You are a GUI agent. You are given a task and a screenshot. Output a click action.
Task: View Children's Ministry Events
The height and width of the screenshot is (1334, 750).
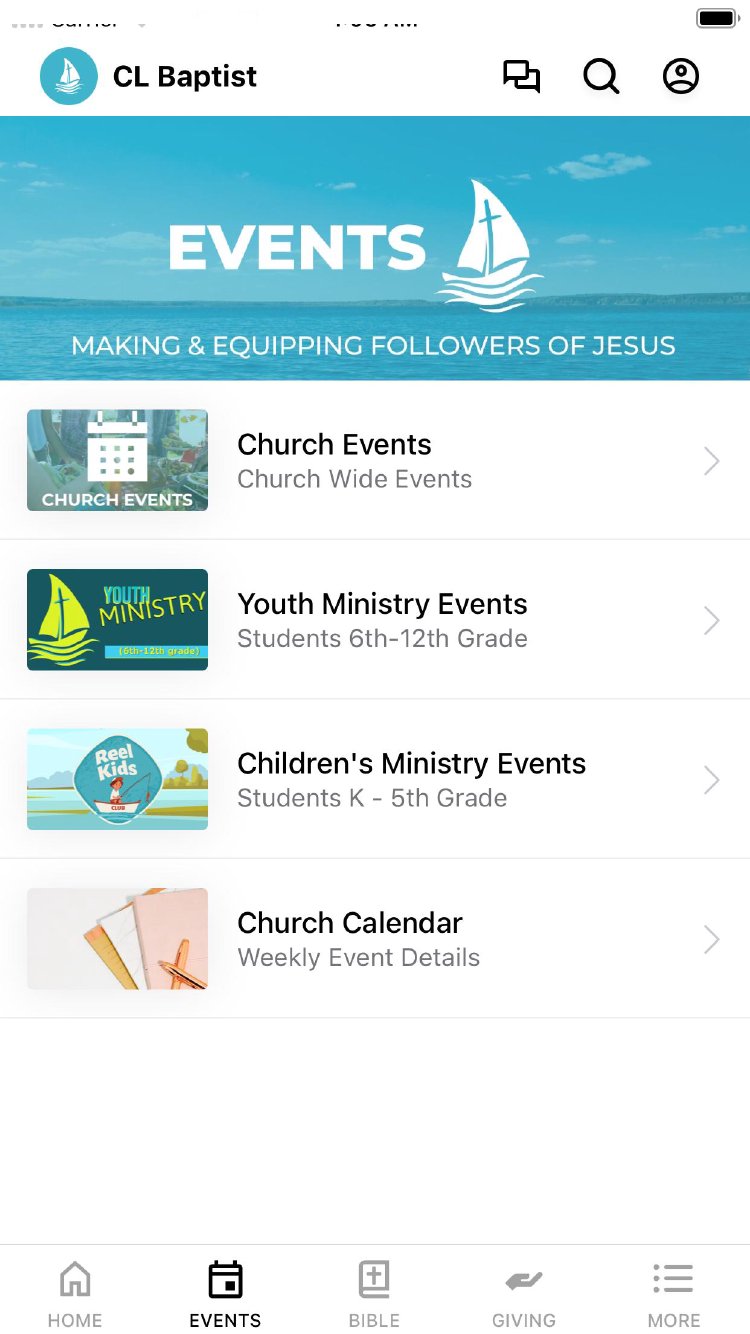(x=375, y=779)
